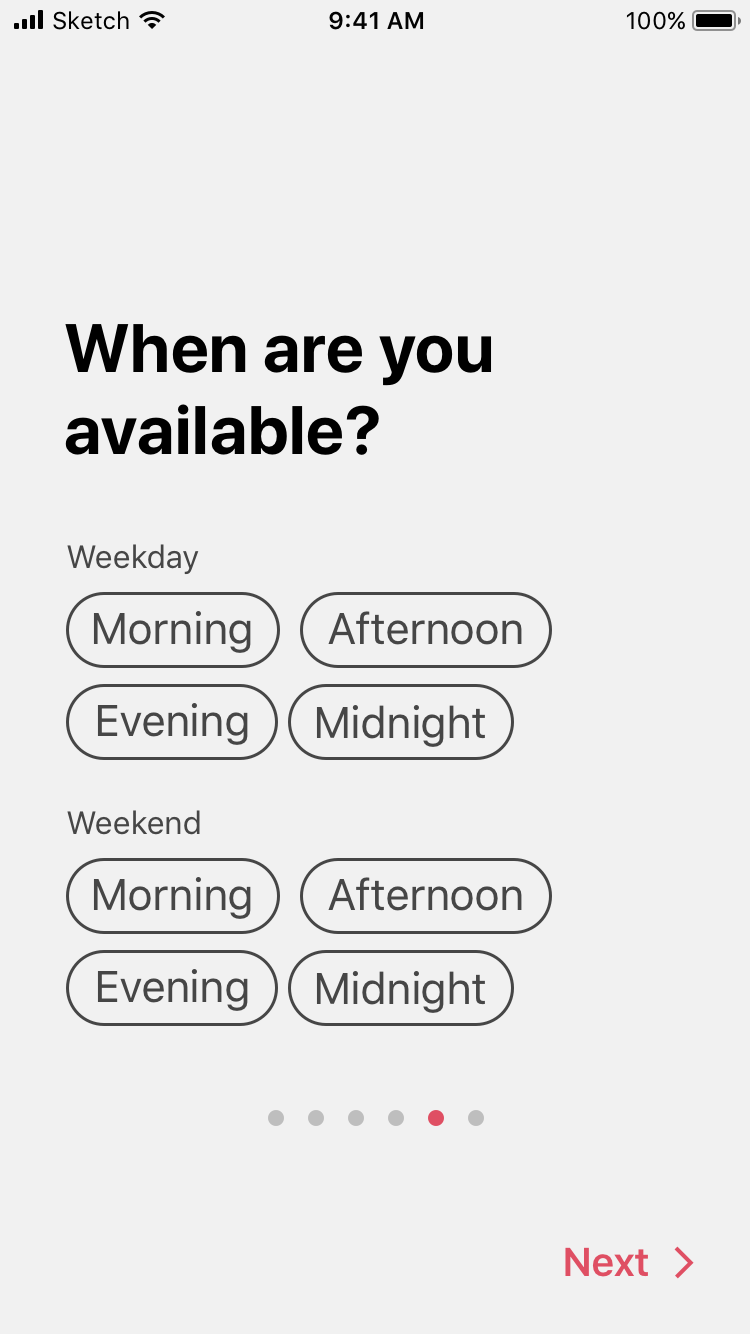Viewport: 750px width, 1334px height.
Task: Mark Weekend Midnight as available
Action: click(x=400, y=988)
